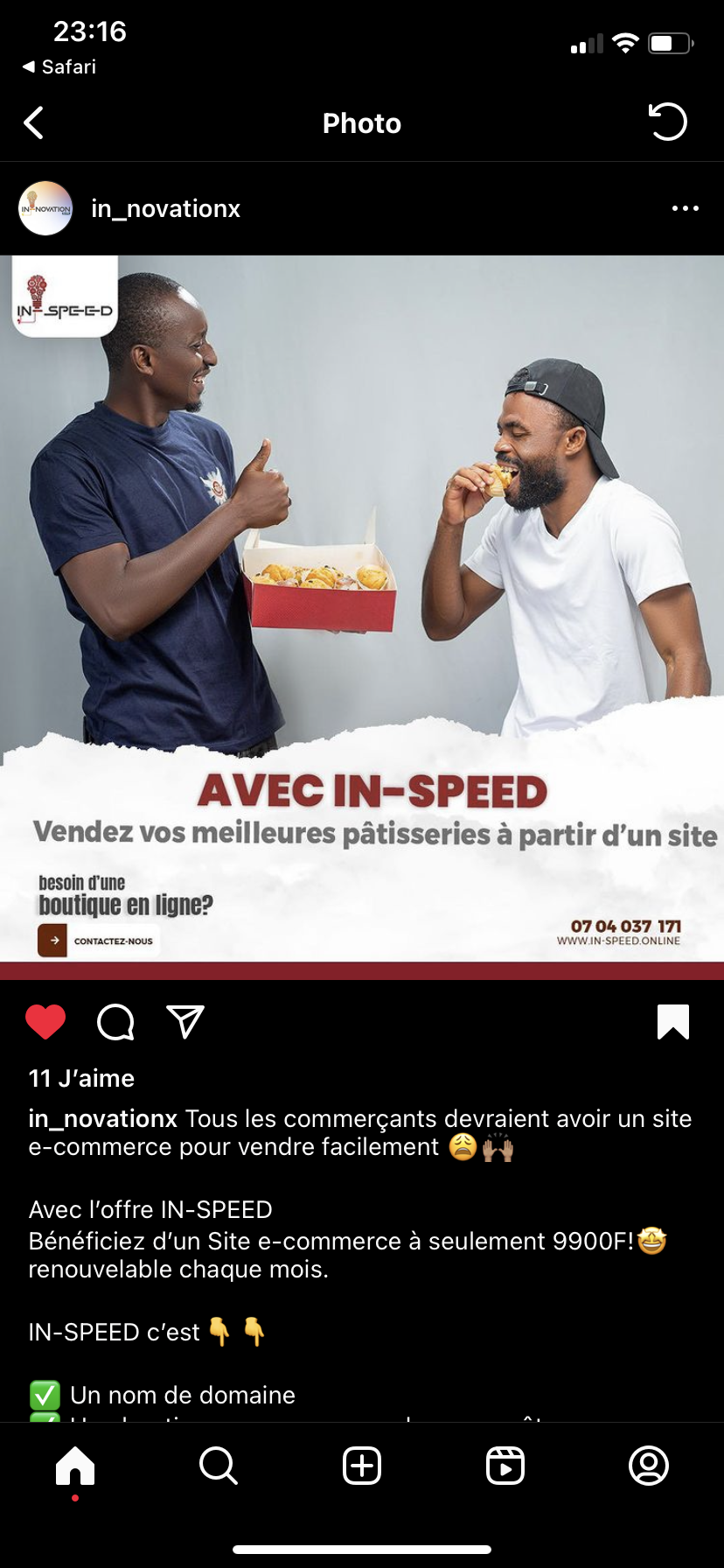
Task: Create a new post with the plus tab
Action: coord(362,1466)
